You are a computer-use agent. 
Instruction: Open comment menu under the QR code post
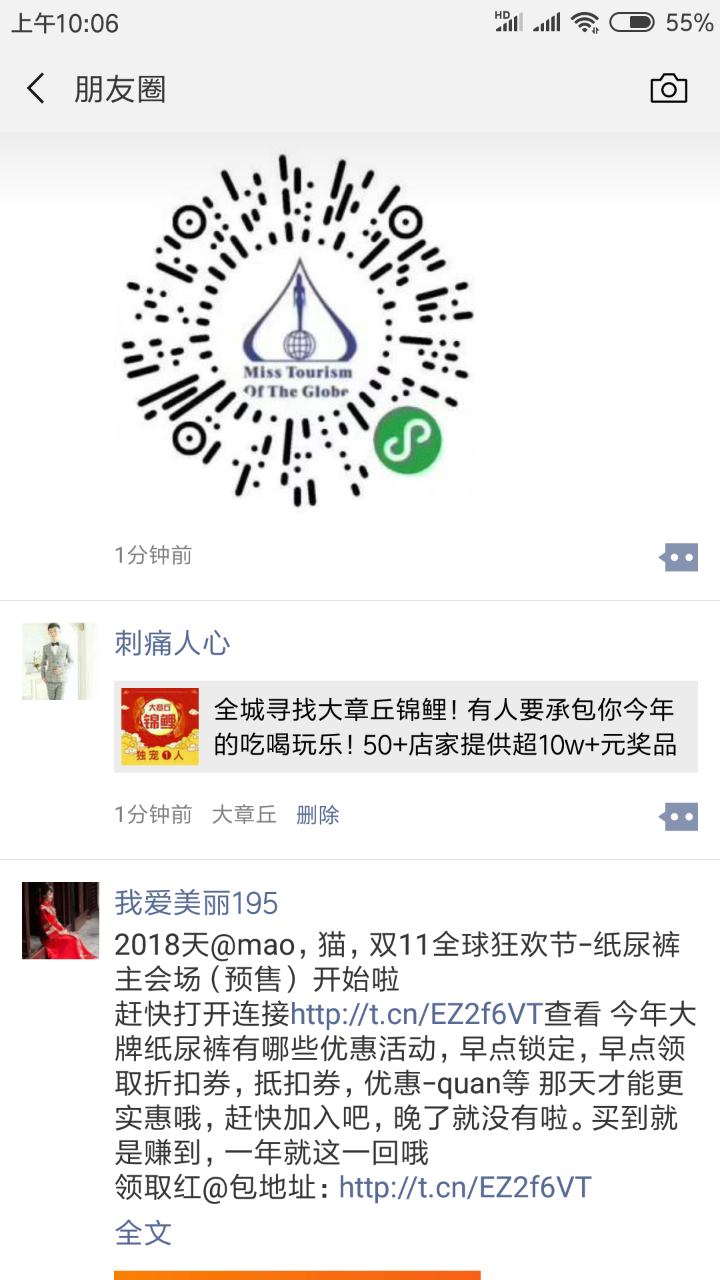point(679,557)
